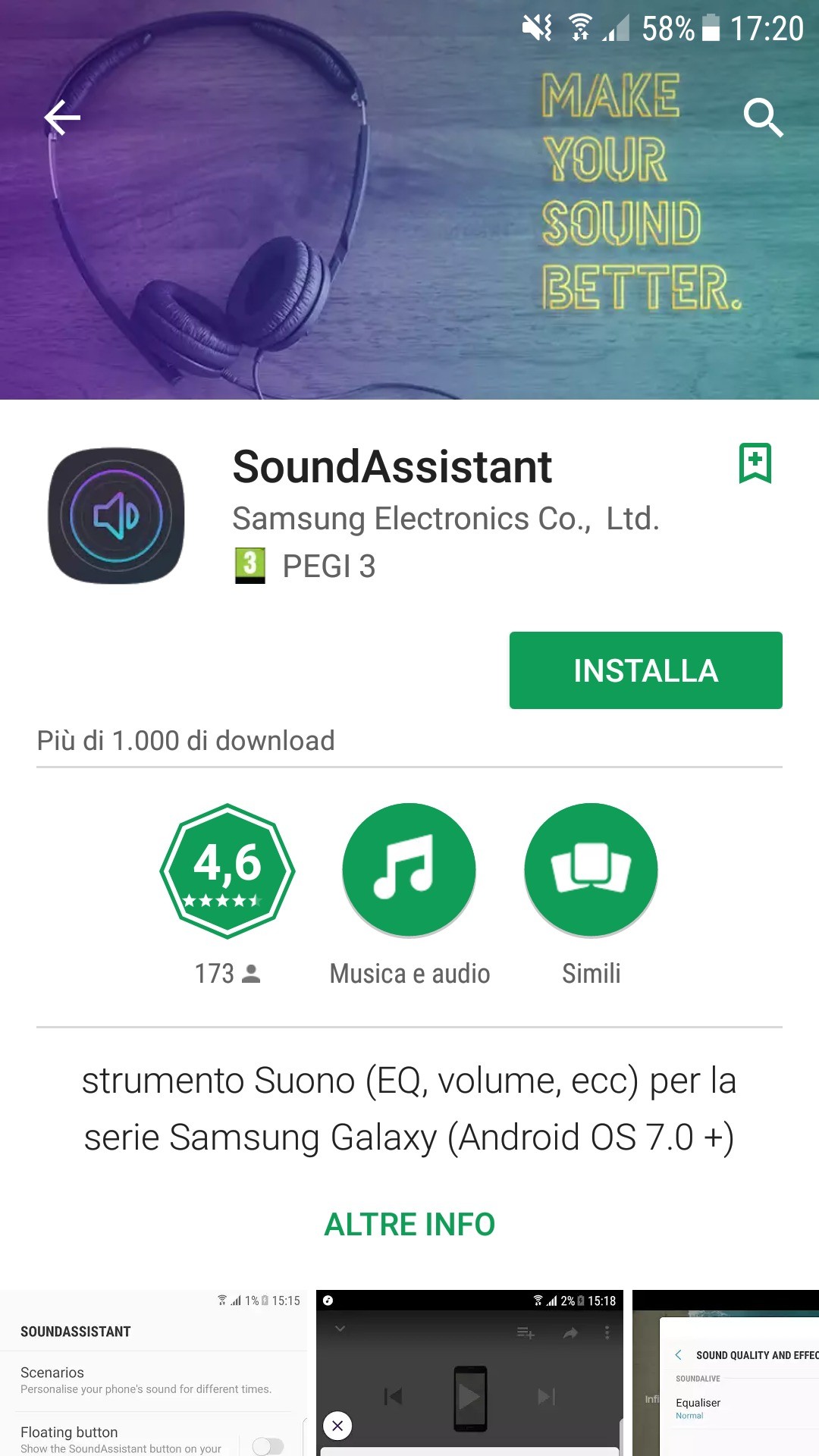Screen dimensions: 819x1456
Task: Expand ALTRE INFO description
Action: (409, 1224)
